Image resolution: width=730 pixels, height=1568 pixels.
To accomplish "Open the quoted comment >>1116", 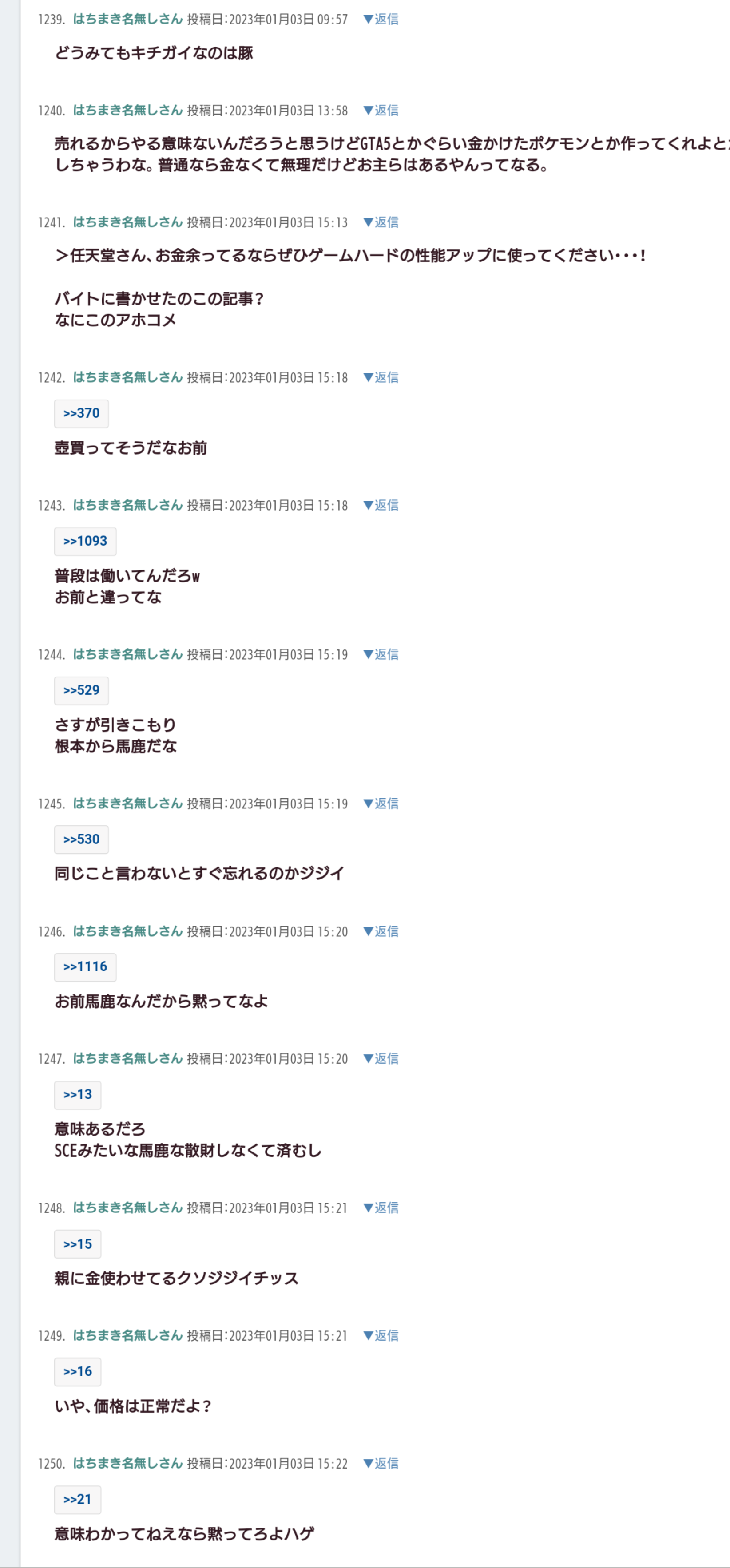I will [x=85, y=966].
